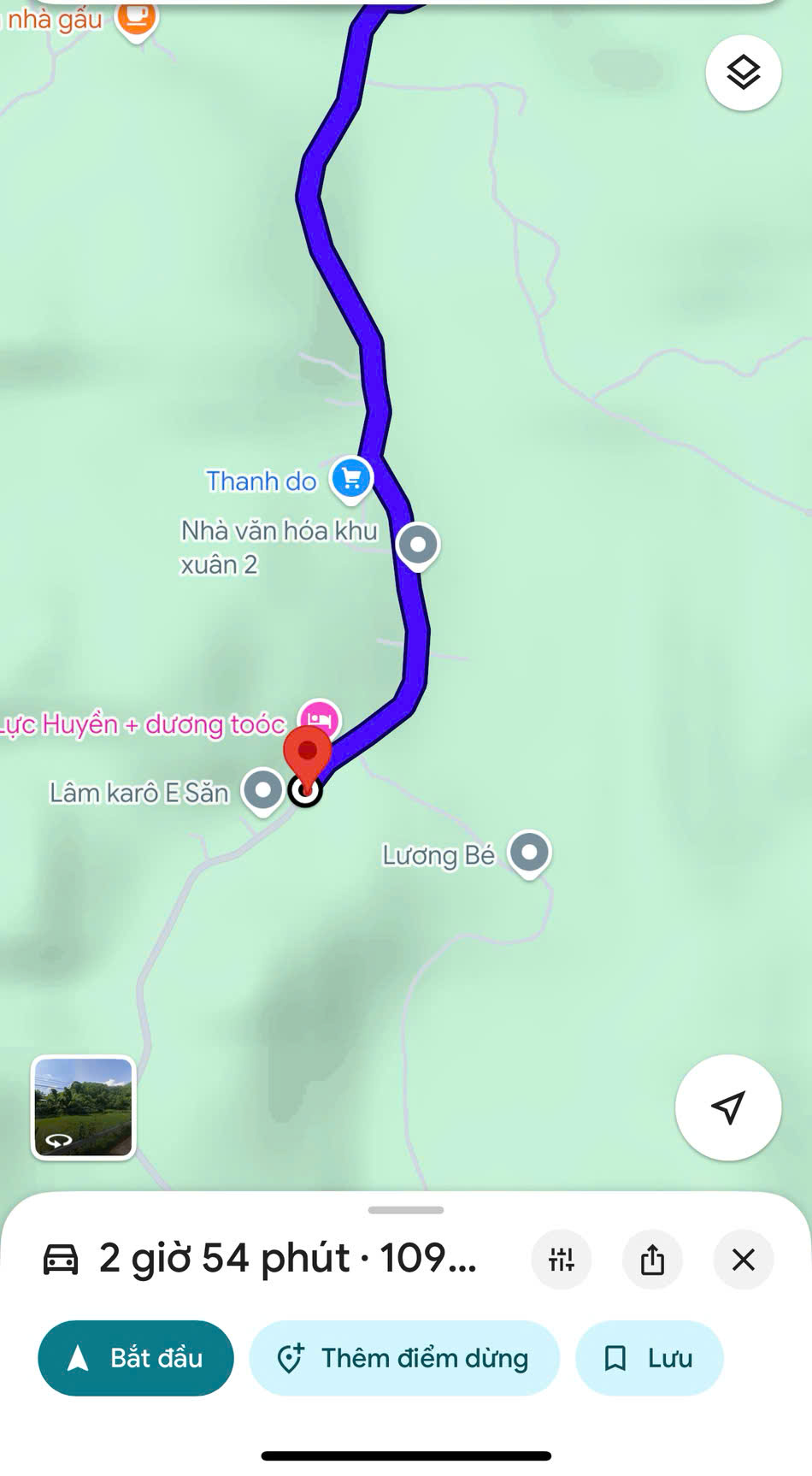Select the nhà gấu cafe marker
The height and width of the screenshot is (1476, 812).
136,17
